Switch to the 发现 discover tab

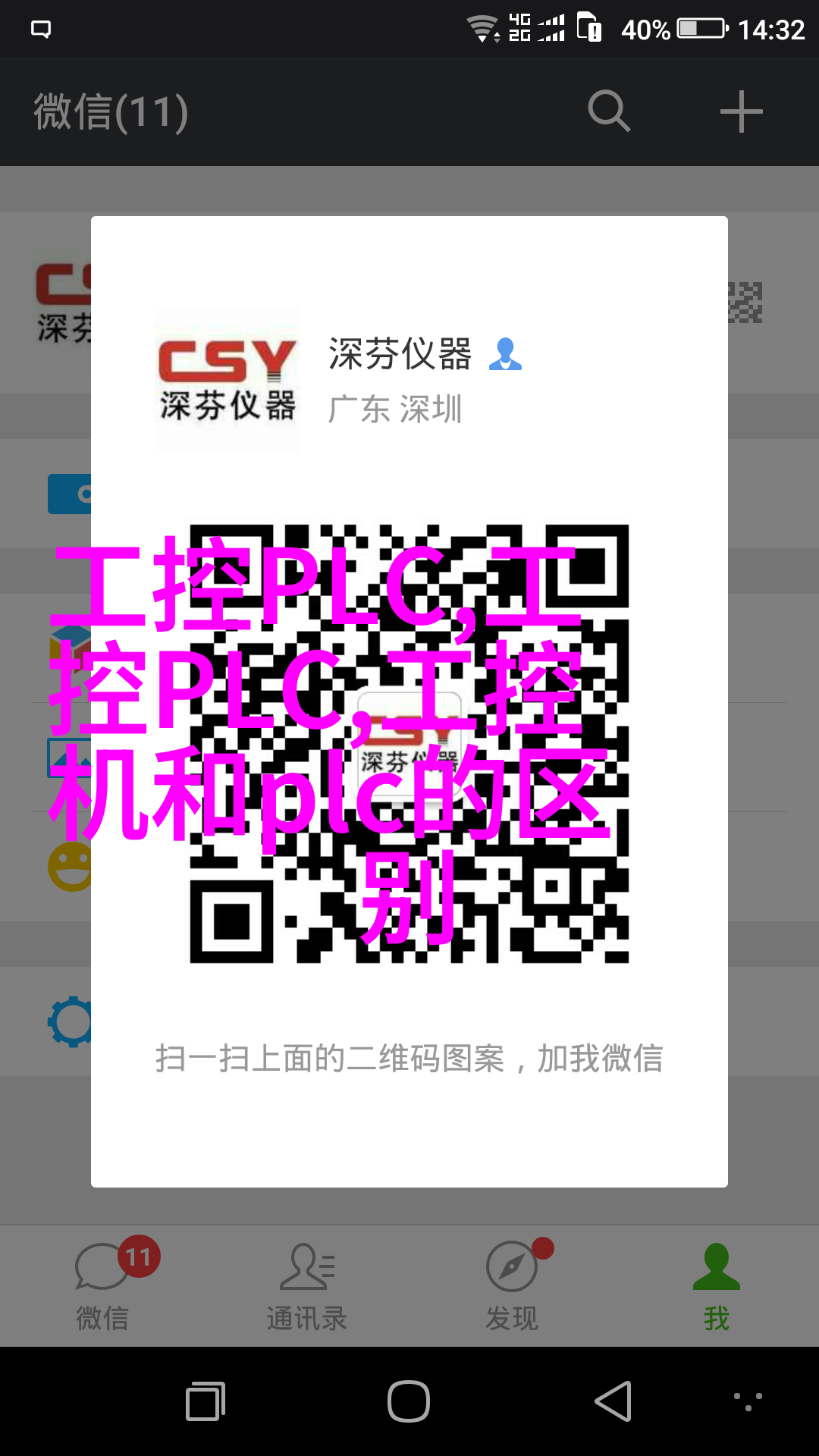[512, 1287]
